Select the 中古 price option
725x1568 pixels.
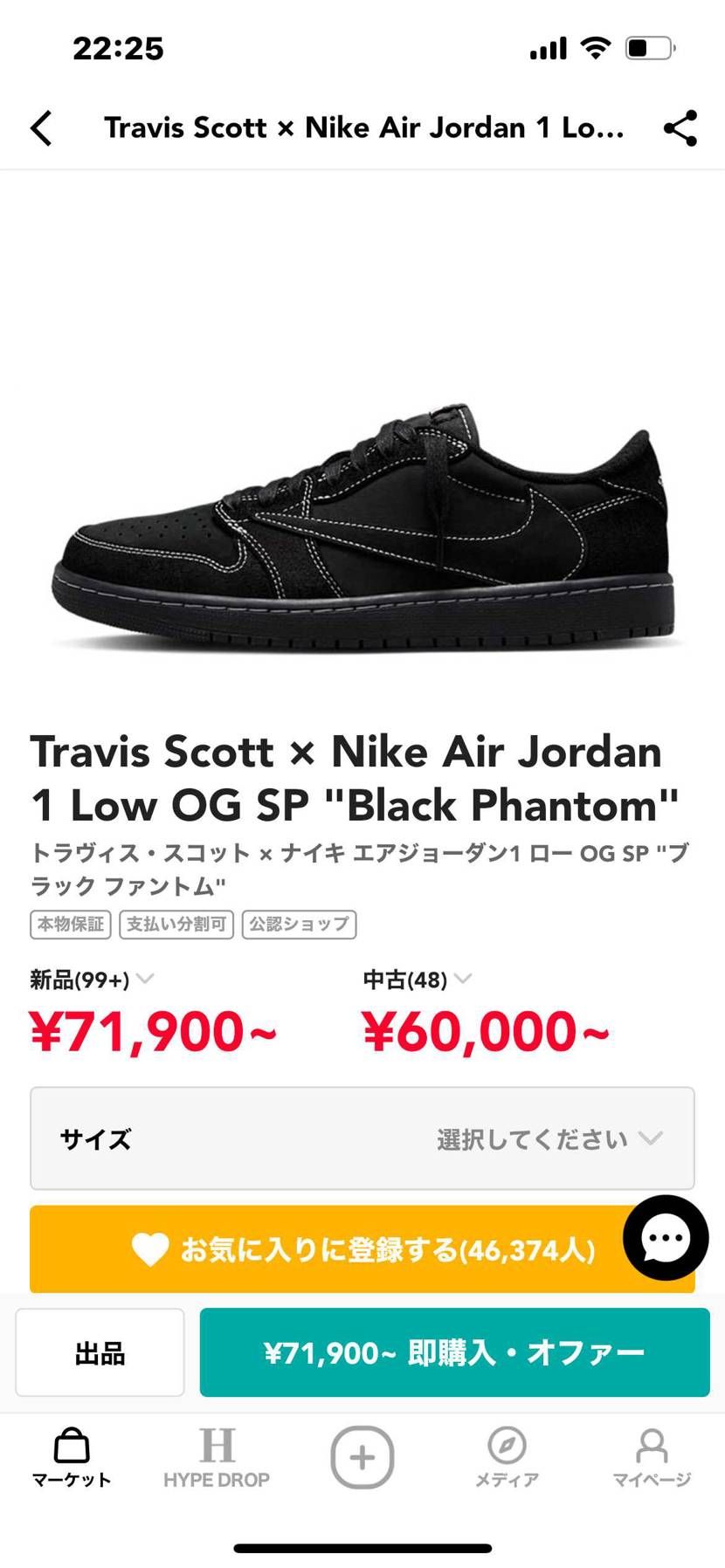click(x=486, y=1031)
